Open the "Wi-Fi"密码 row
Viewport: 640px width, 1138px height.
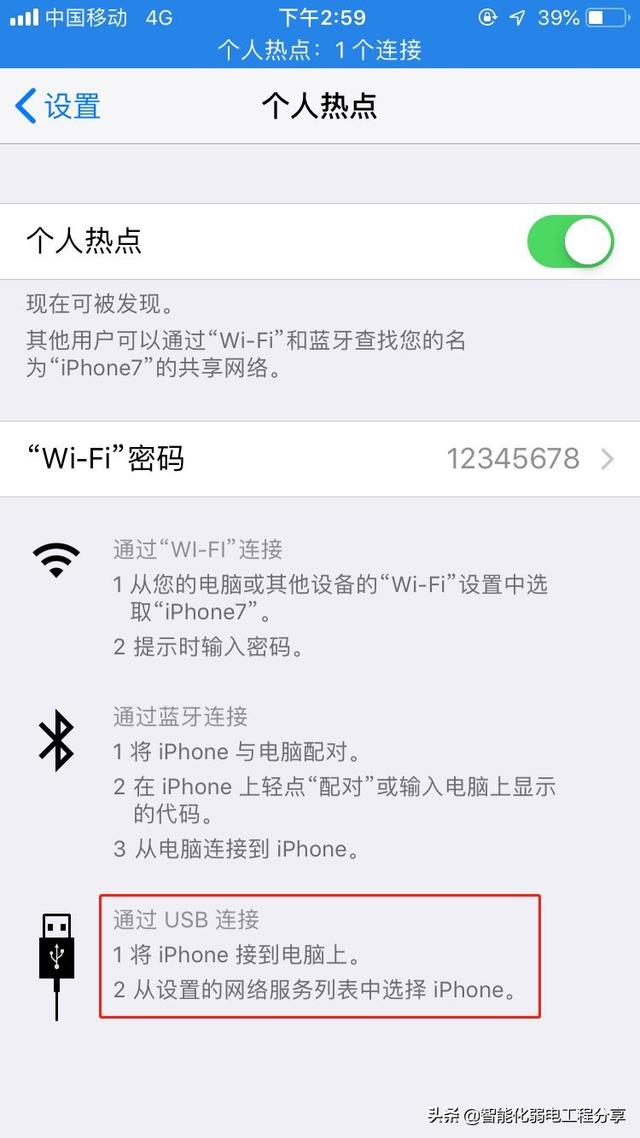coord(320,459)
